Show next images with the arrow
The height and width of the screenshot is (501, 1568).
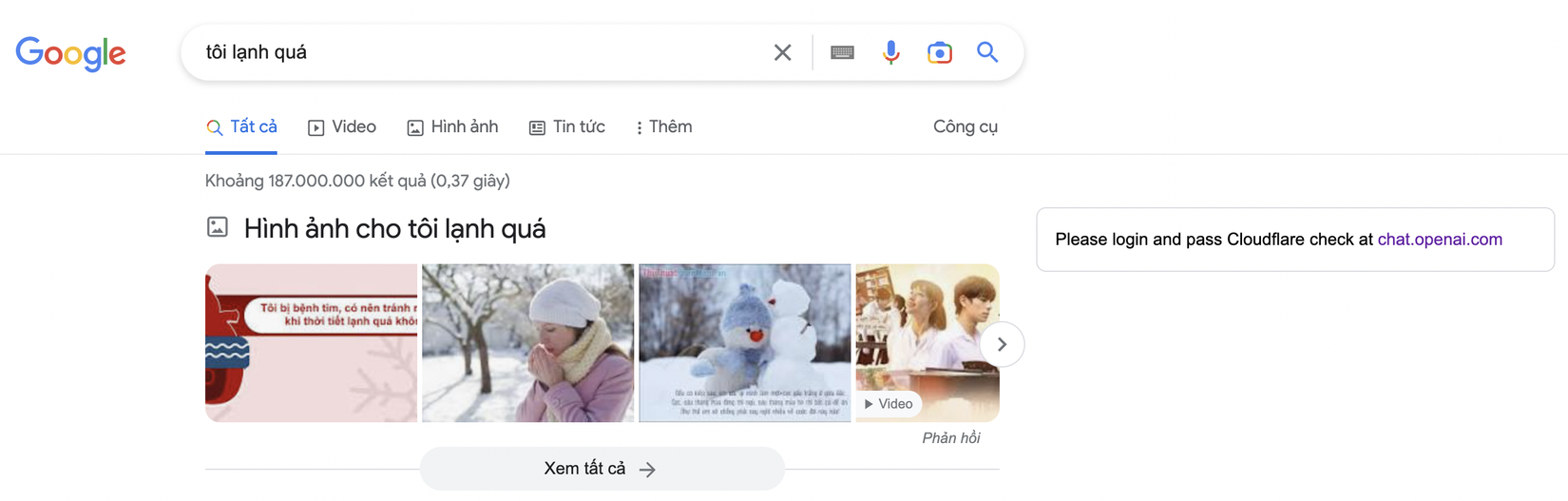click(x=1002, y=344)
